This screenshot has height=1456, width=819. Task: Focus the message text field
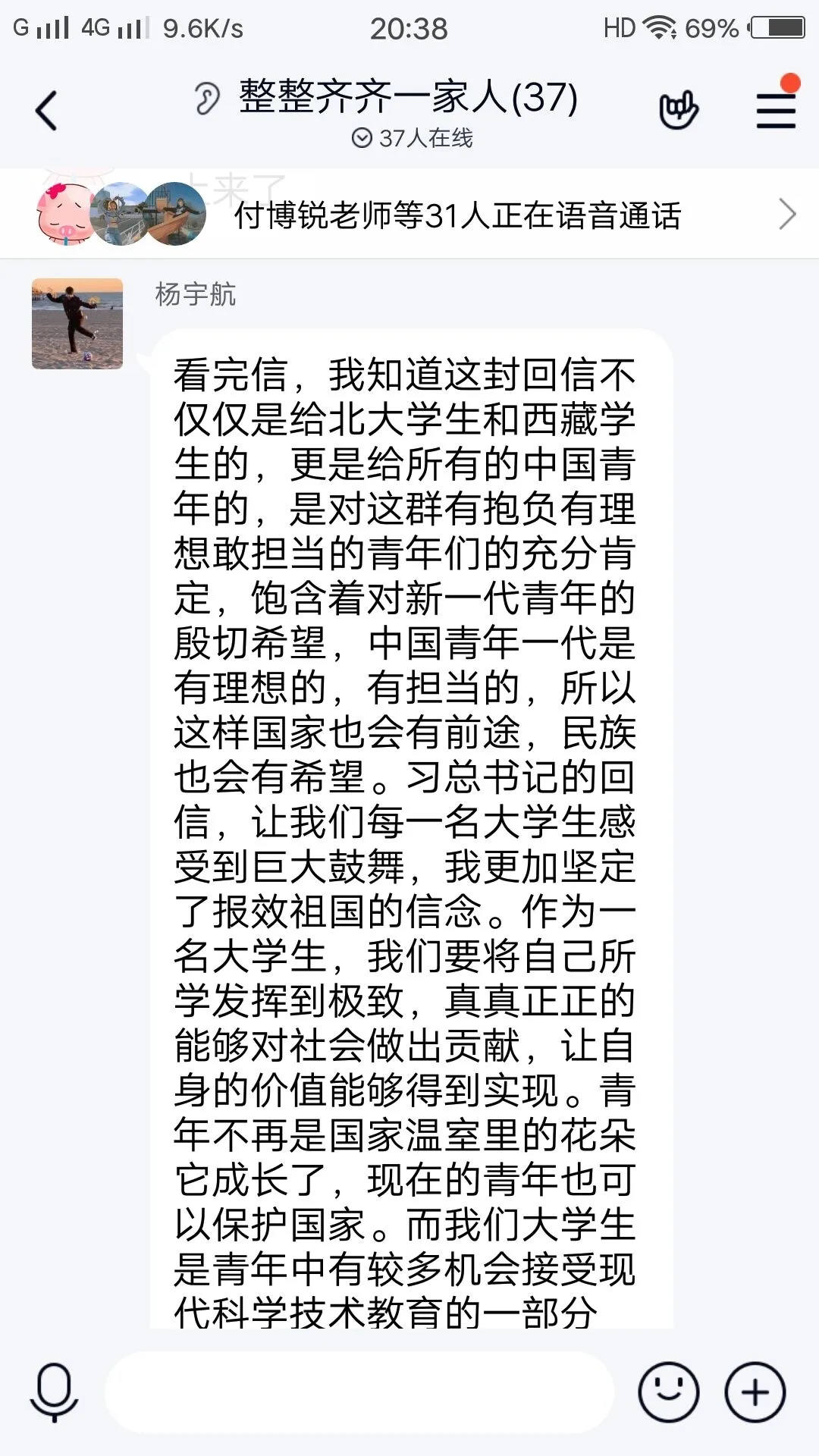358,1392
